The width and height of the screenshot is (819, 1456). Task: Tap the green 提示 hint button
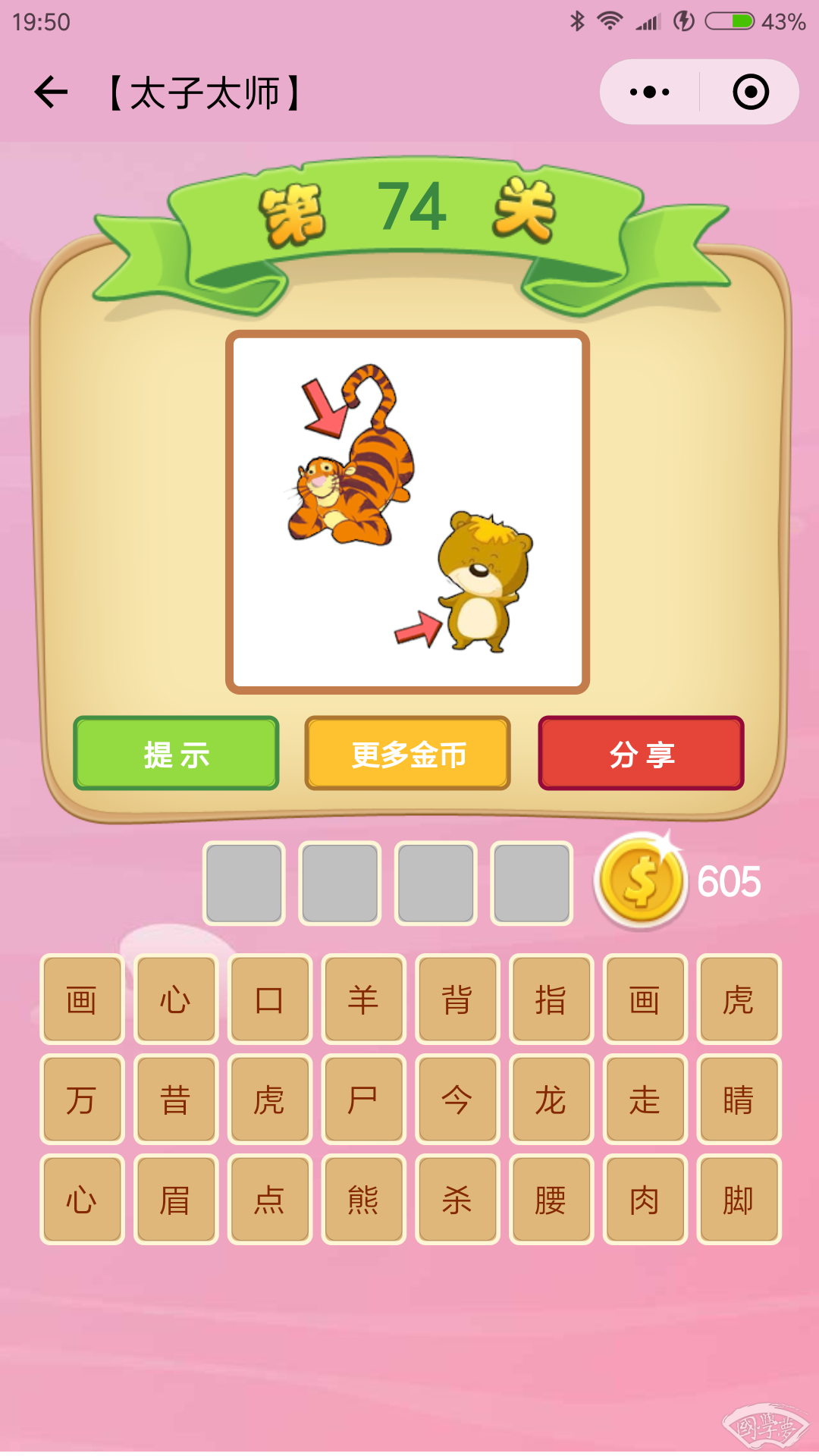[176, 753]
